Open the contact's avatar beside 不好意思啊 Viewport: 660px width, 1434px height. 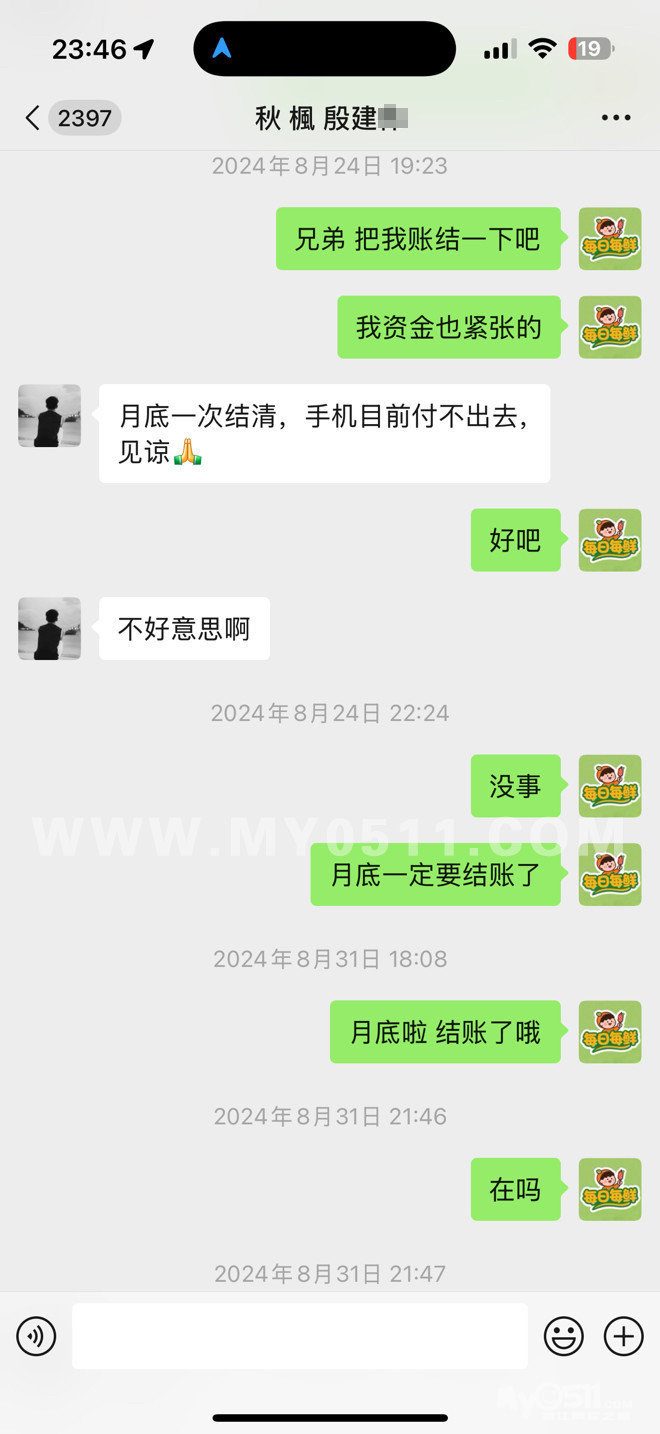coord(50,629)
